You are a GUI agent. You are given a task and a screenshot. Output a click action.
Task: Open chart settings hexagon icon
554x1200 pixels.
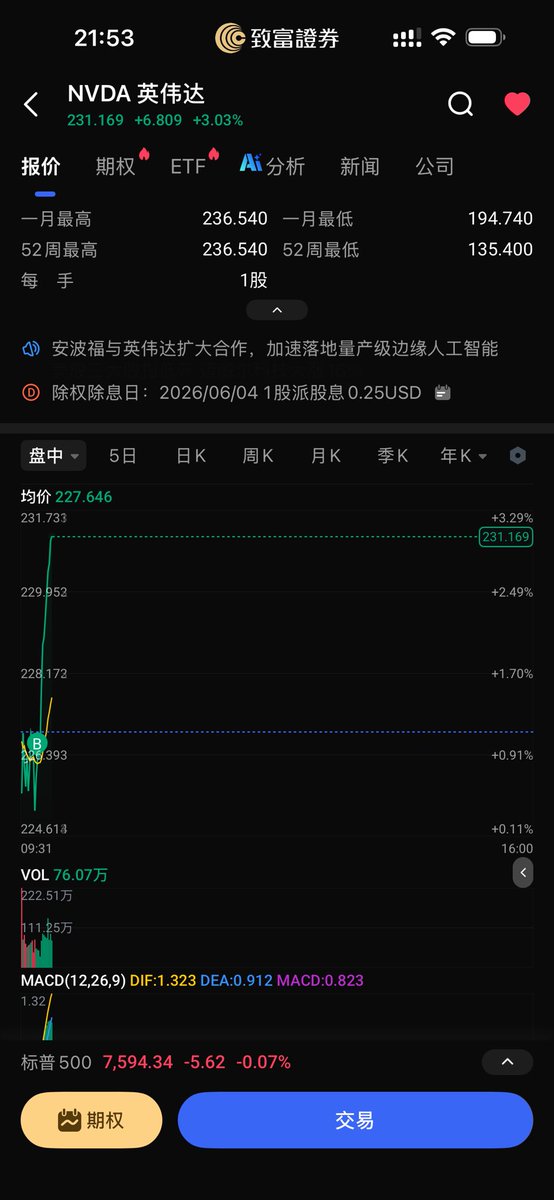(x=517, y=456)
